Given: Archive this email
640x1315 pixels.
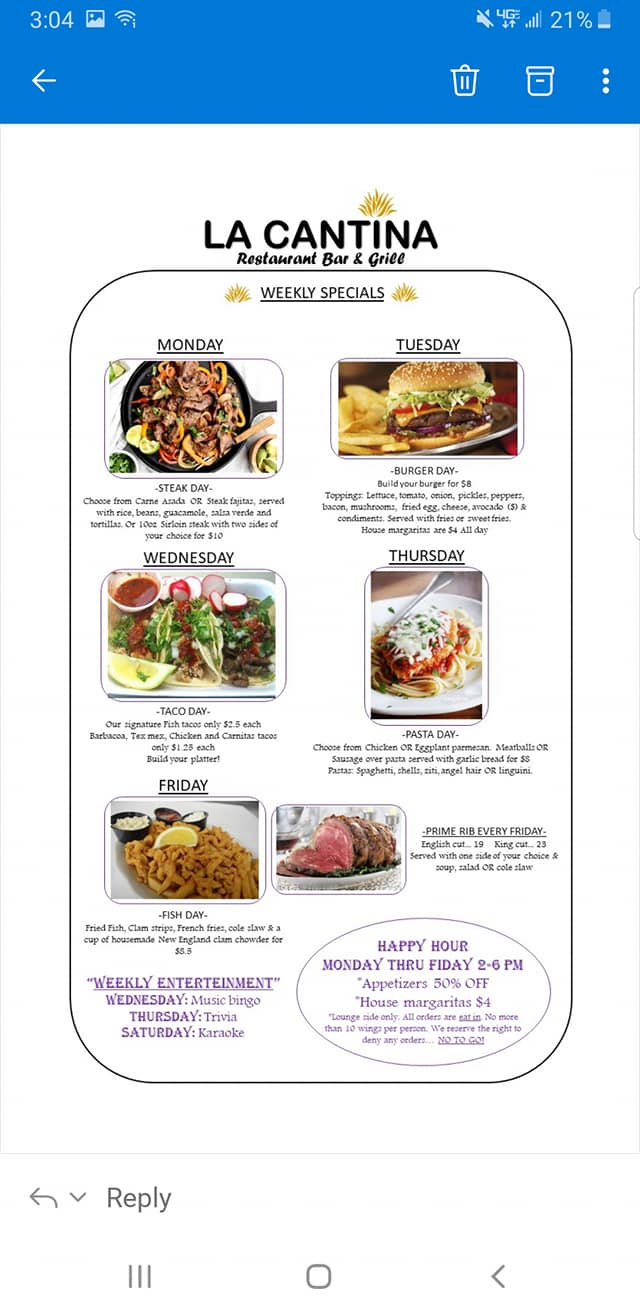Looking at the screenshot, I should 540,81.
